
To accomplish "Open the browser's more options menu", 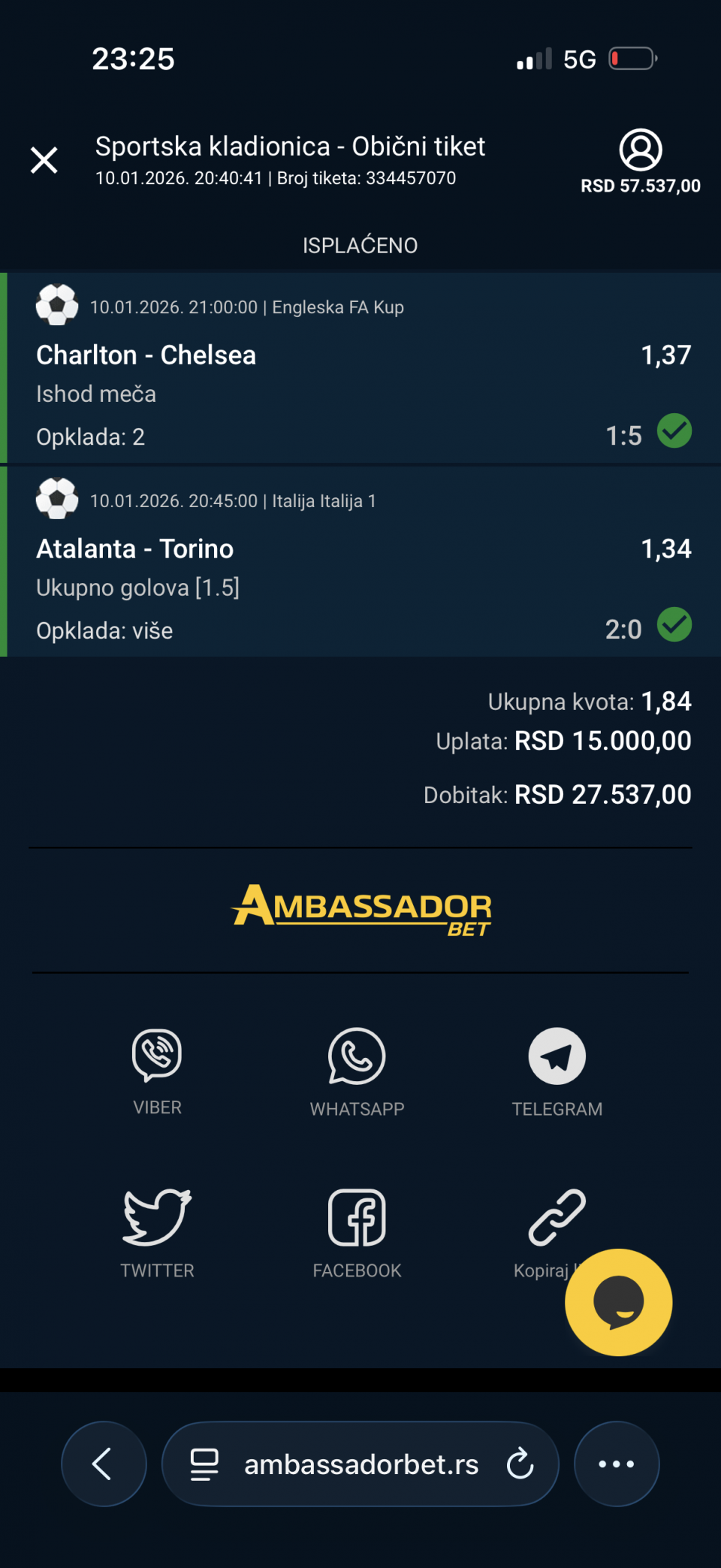I will click(x=617, y=1464).
